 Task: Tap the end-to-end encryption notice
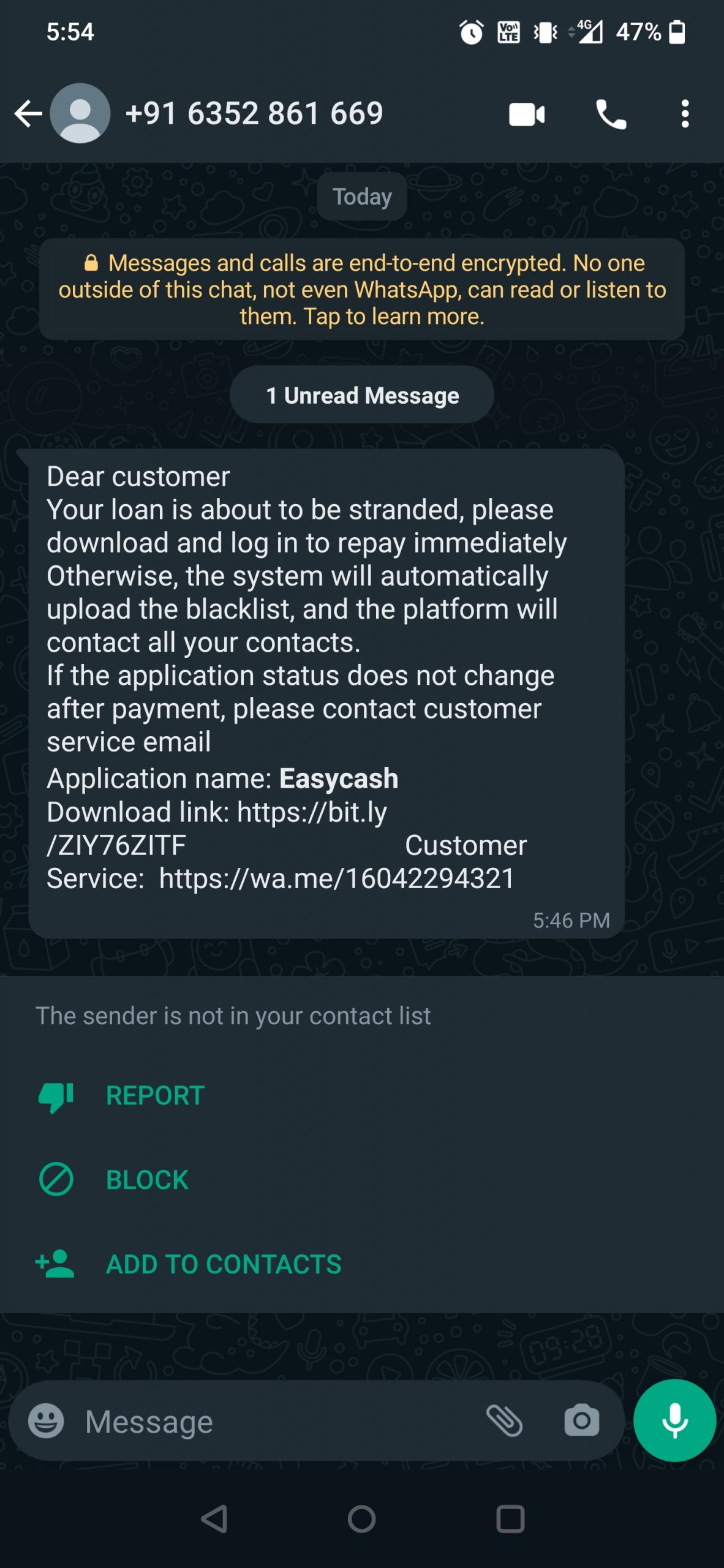click(361, 289)
